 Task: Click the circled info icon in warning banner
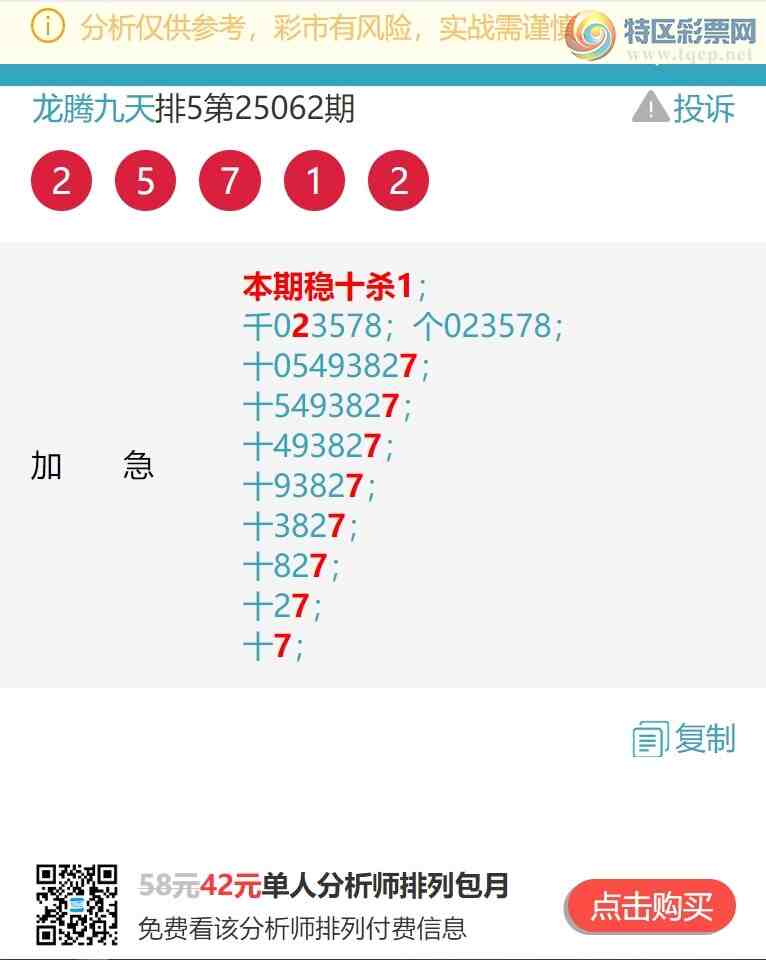(47, 28)
